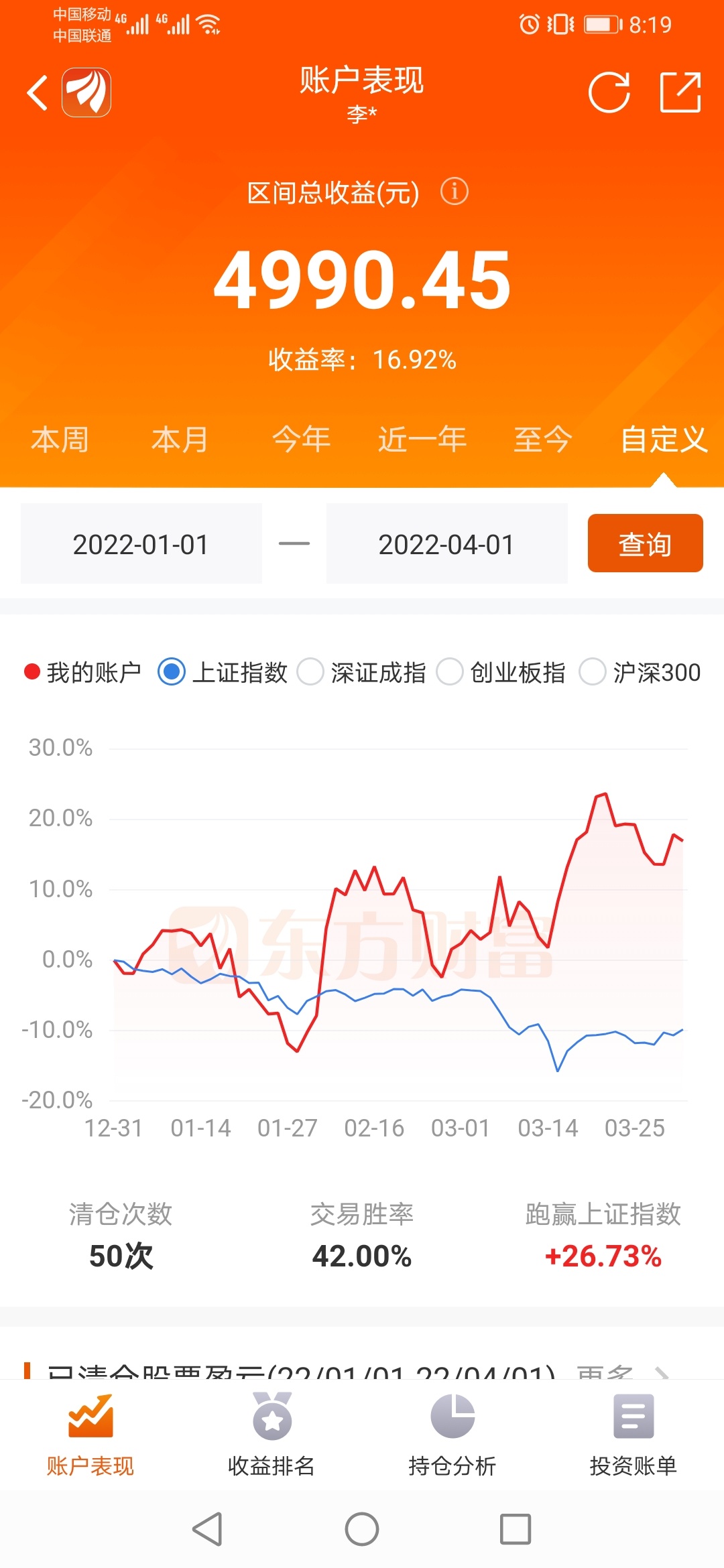Tap the 查询 button
The height and width of the screenshot is (1568, 724).
click(645, 543)
